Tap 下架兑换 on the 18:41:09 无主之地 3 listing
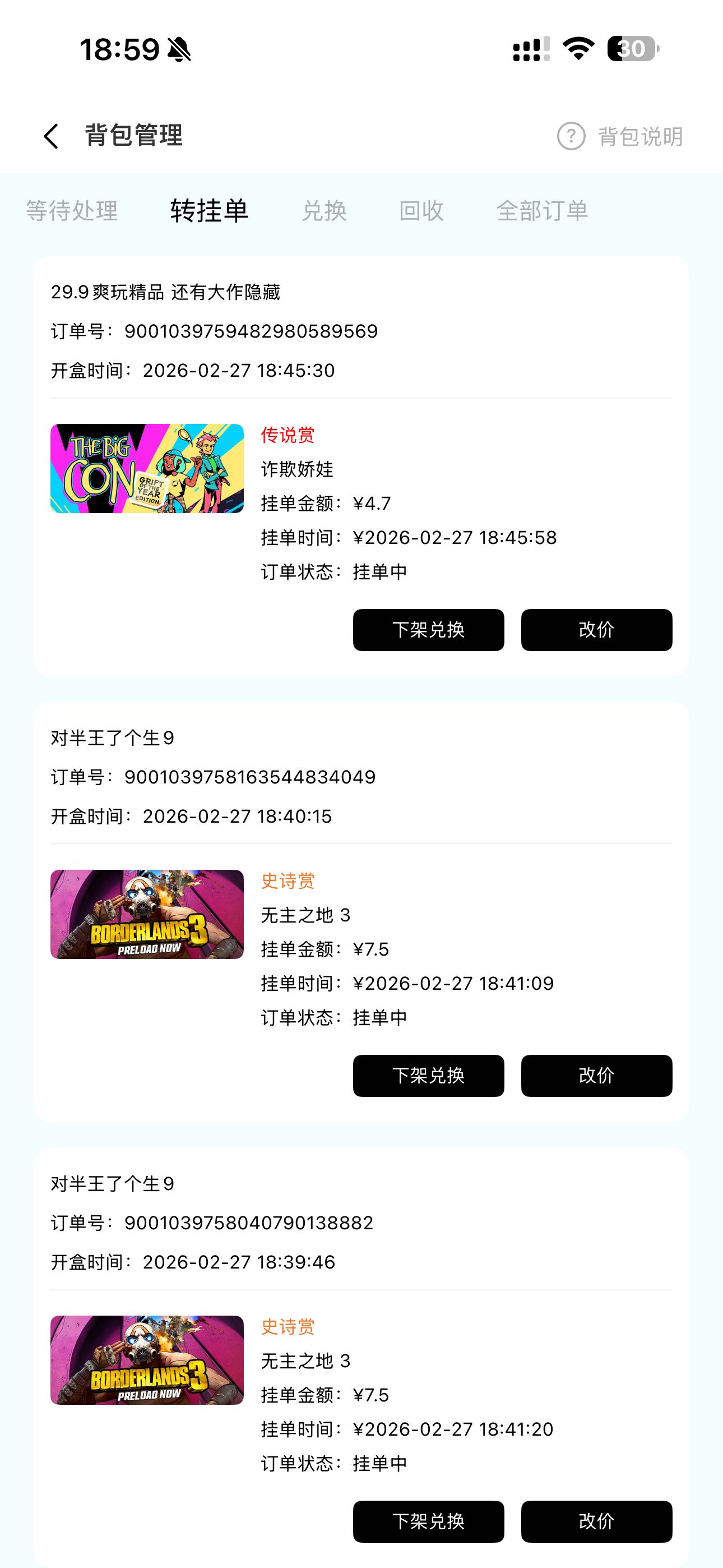This screenshot has width=723, height=1568. click(x=428, y=1076)
